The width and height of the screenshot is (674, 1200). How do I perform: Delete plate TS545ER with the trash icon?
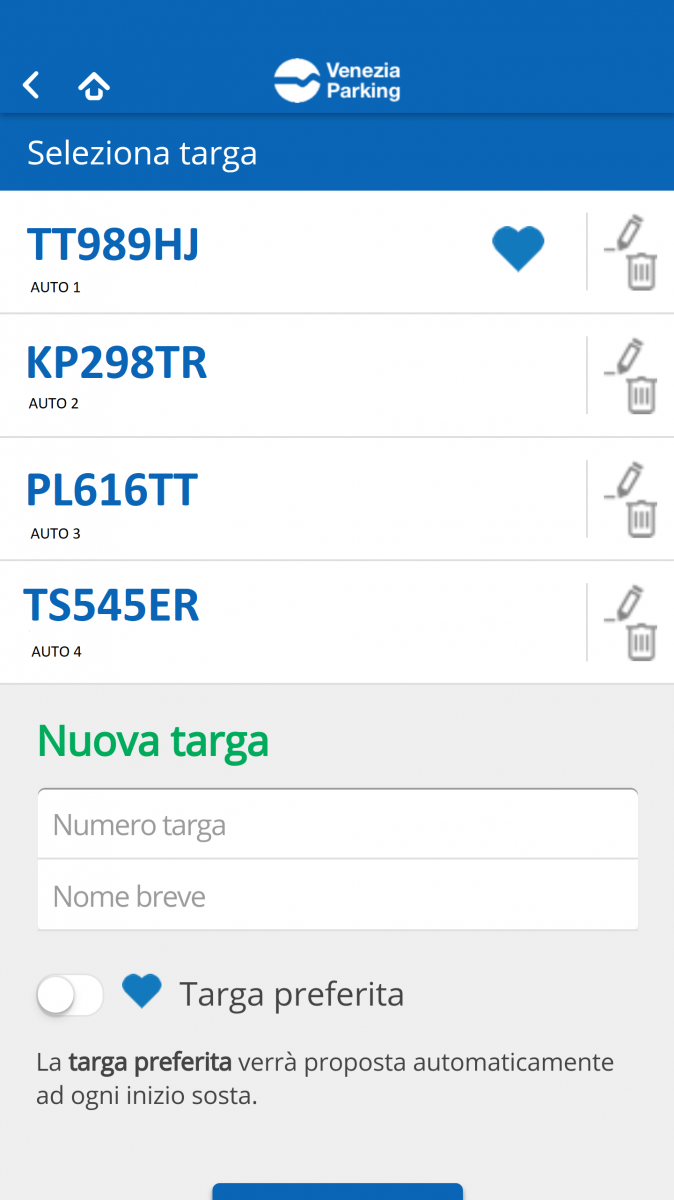point(641,643)
